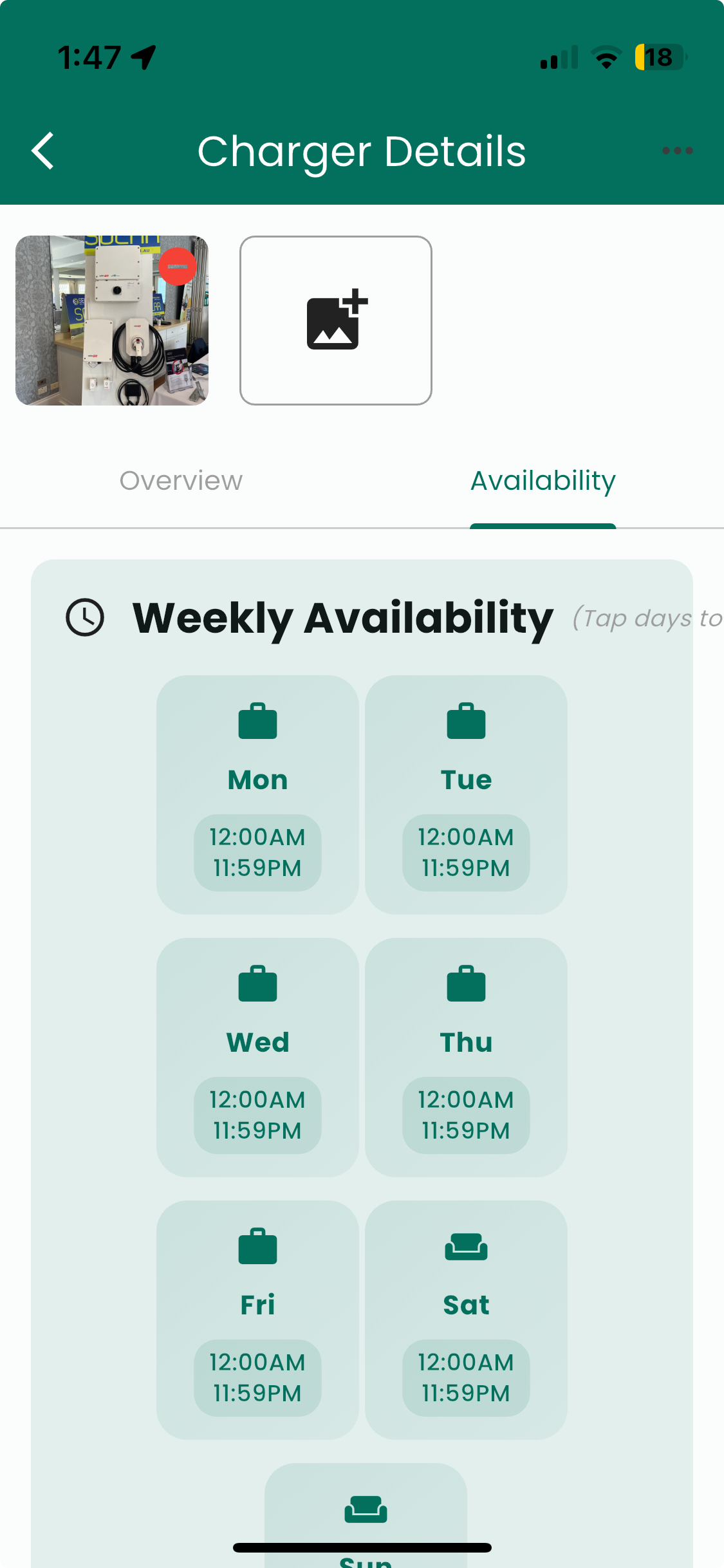Viewport: 724px width, 1568px height.
Task: Toggle Tuesday availability card
Action: tap(466, 747)
